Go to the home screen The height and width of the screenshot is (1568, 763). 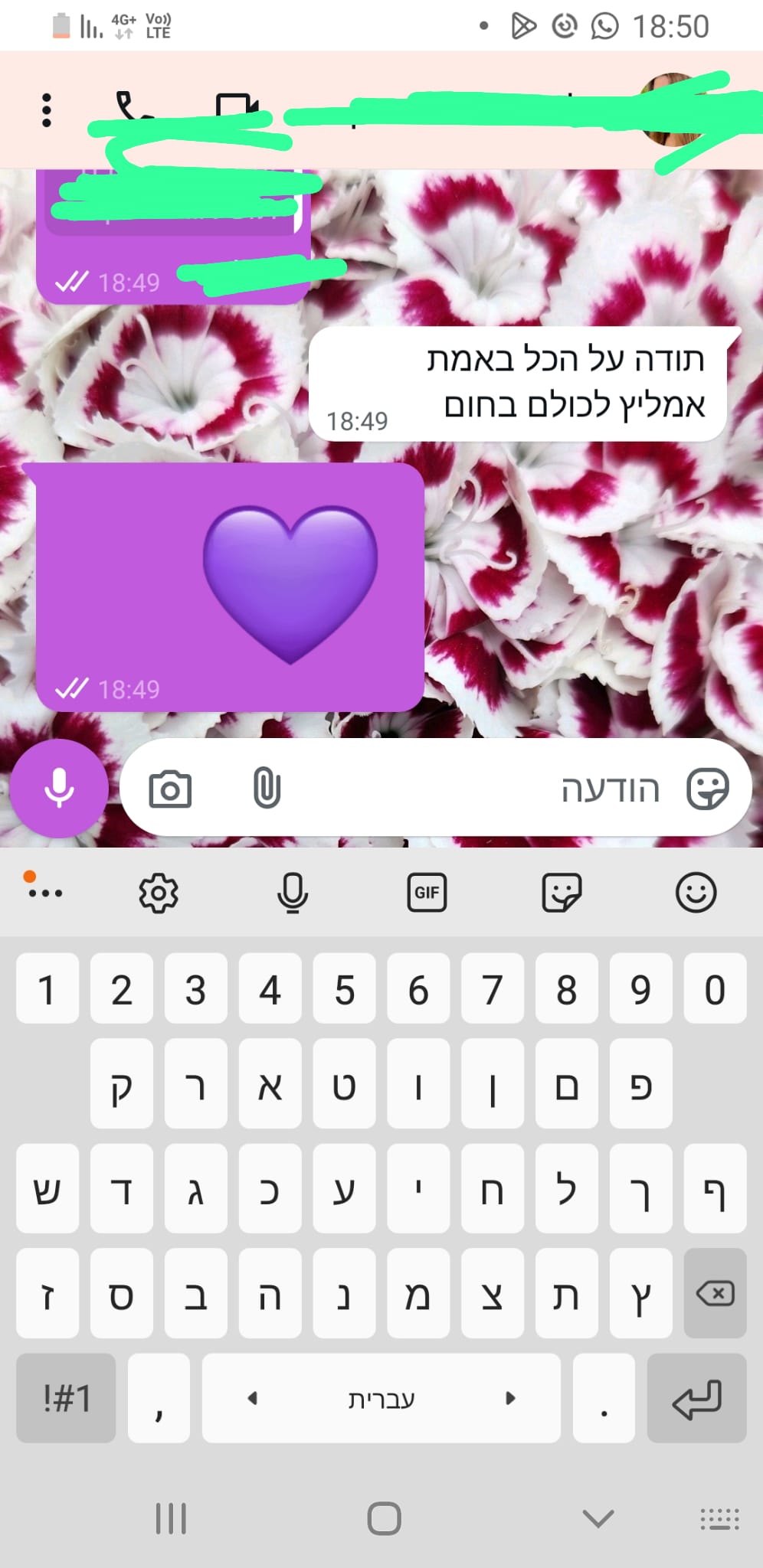click(x=384, y=1518)
